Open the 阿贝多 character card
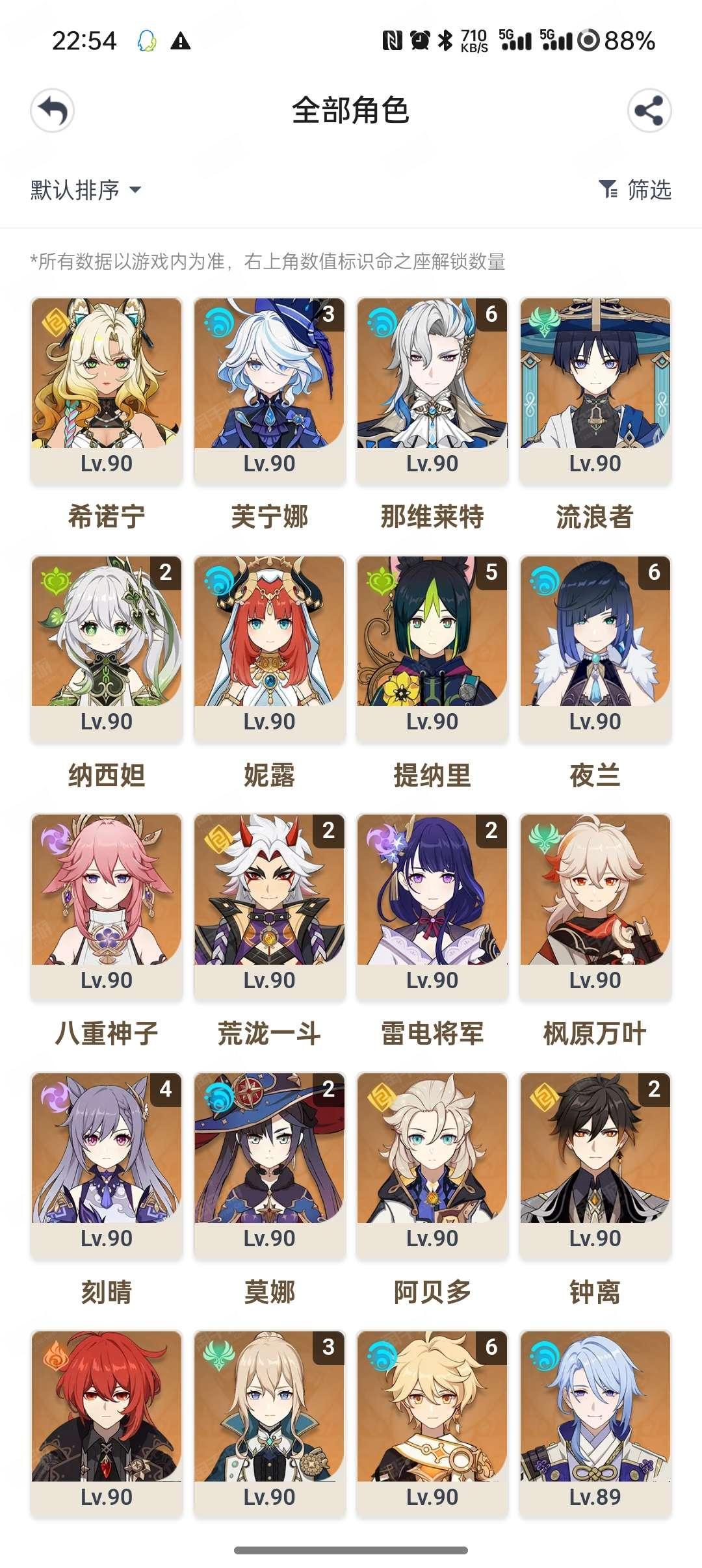 pyautogui.click(x=432, y=1165)
